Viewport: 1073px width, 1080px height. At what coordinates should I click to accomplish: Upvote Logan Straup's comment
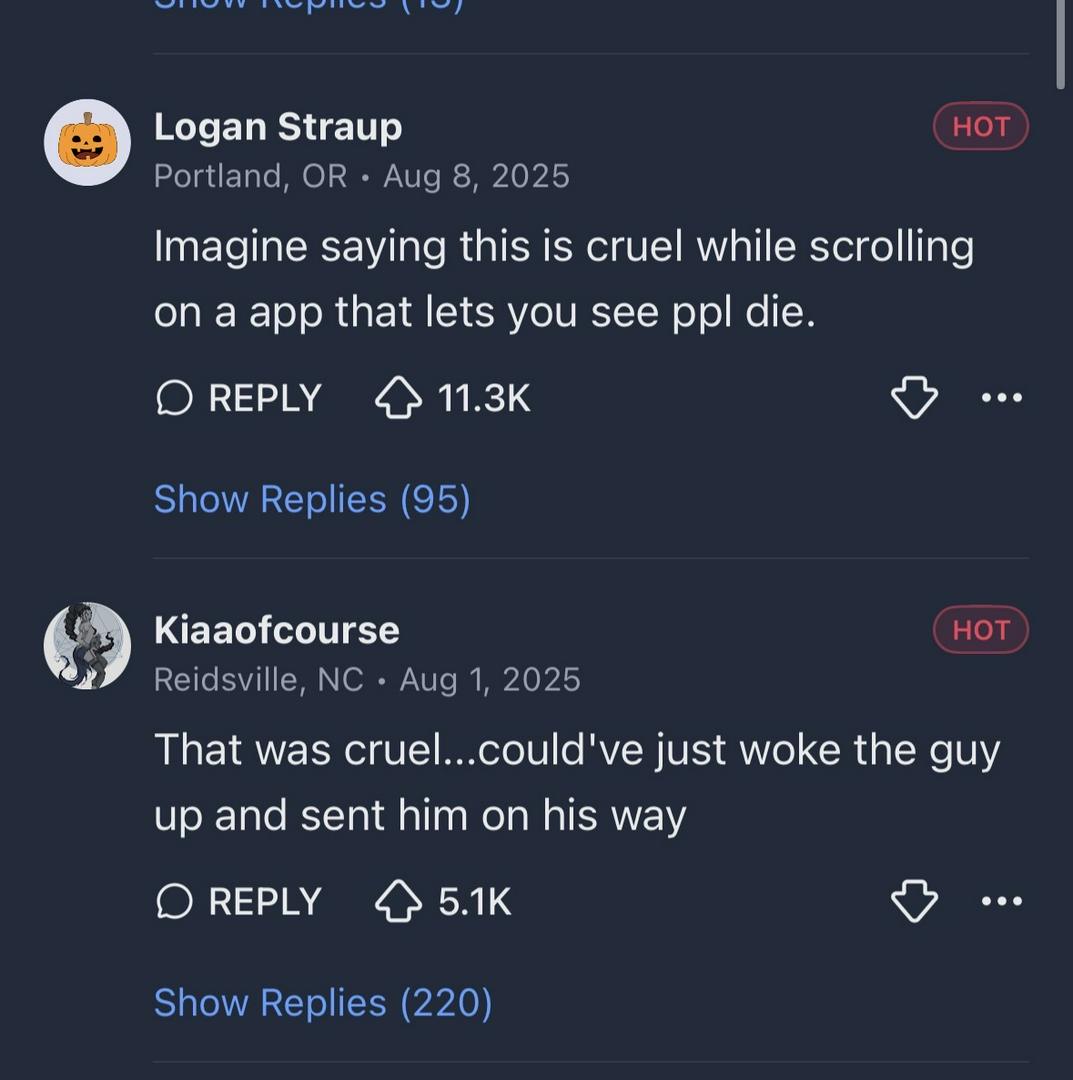point(398,398)
